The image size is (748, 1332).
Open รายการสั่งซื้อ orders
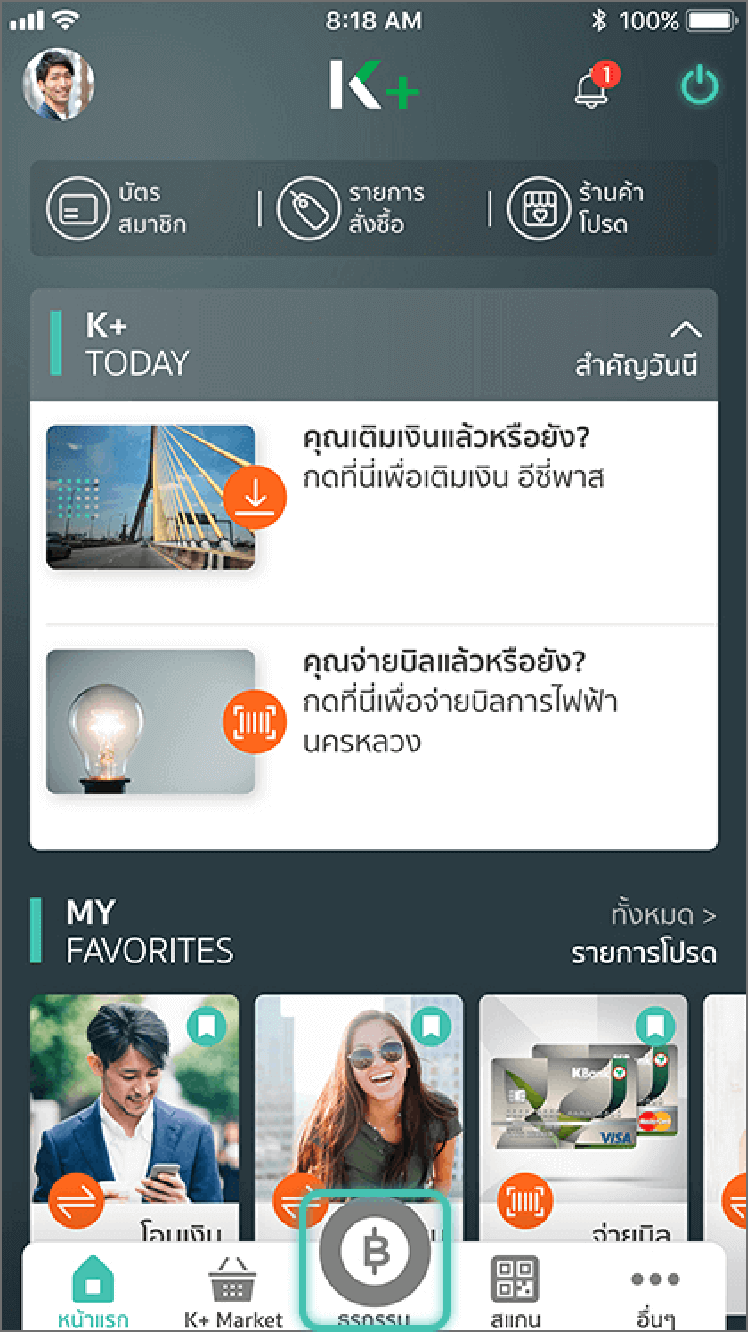352,208
